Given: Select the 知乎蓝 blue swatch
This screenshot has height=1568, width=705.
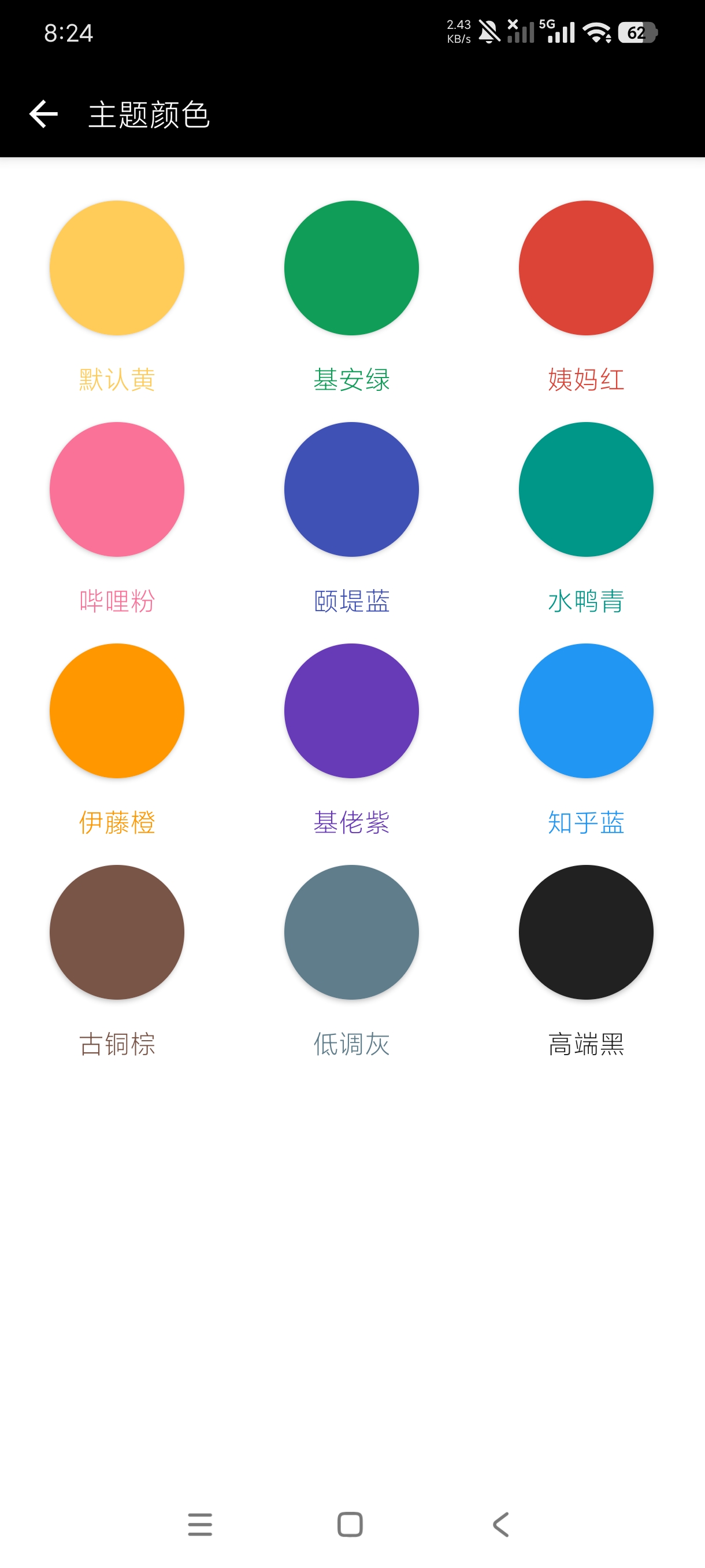Looking at the screenshot, I should coord(586,711).
